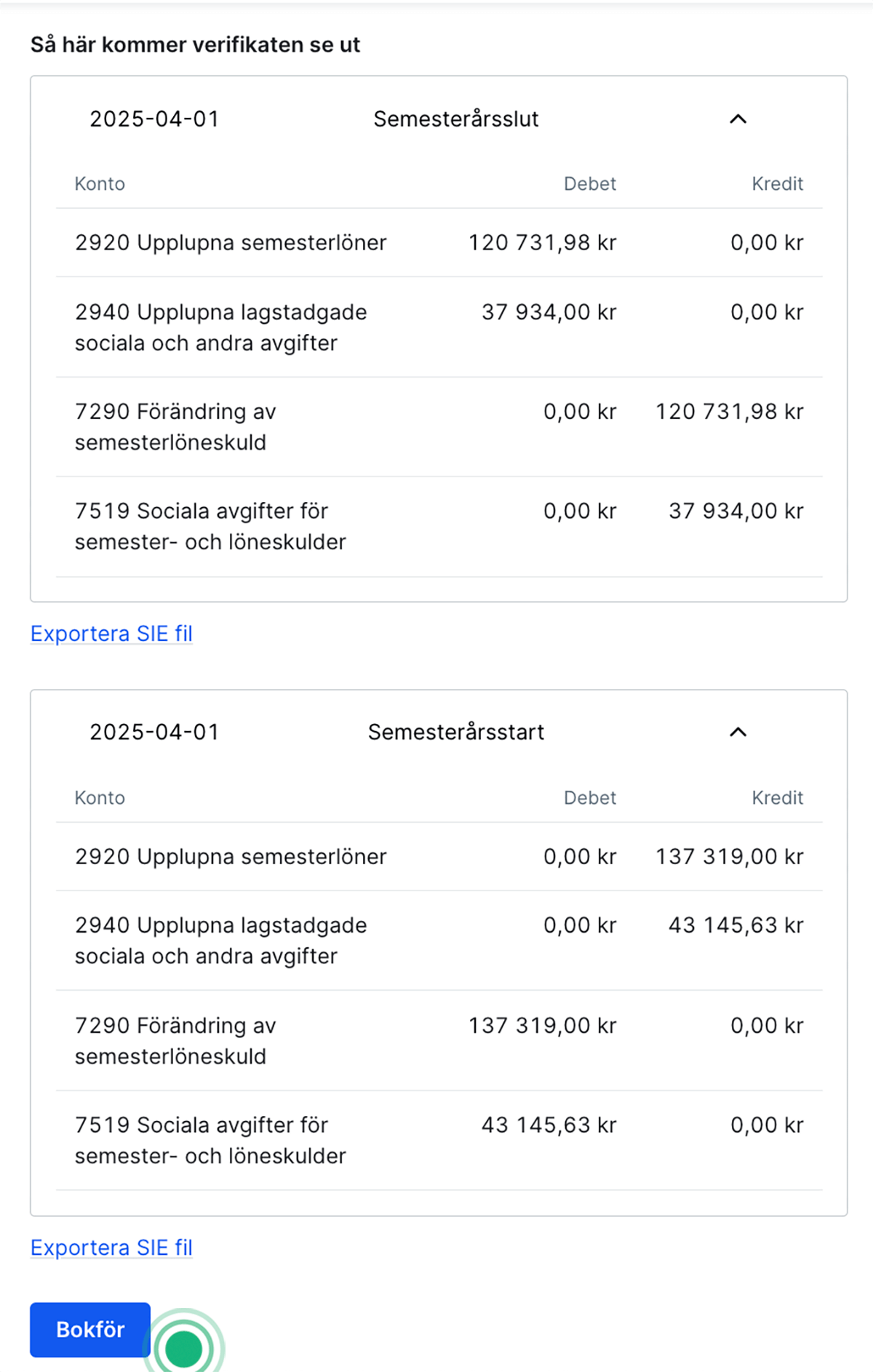Collapse the Semesterårsstart verification card

click(738, 732)
